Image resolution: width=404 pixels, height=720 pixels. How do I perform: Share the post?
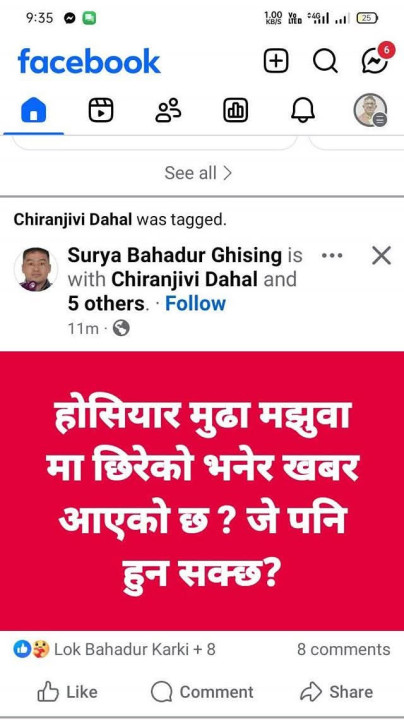coord(337,692)
